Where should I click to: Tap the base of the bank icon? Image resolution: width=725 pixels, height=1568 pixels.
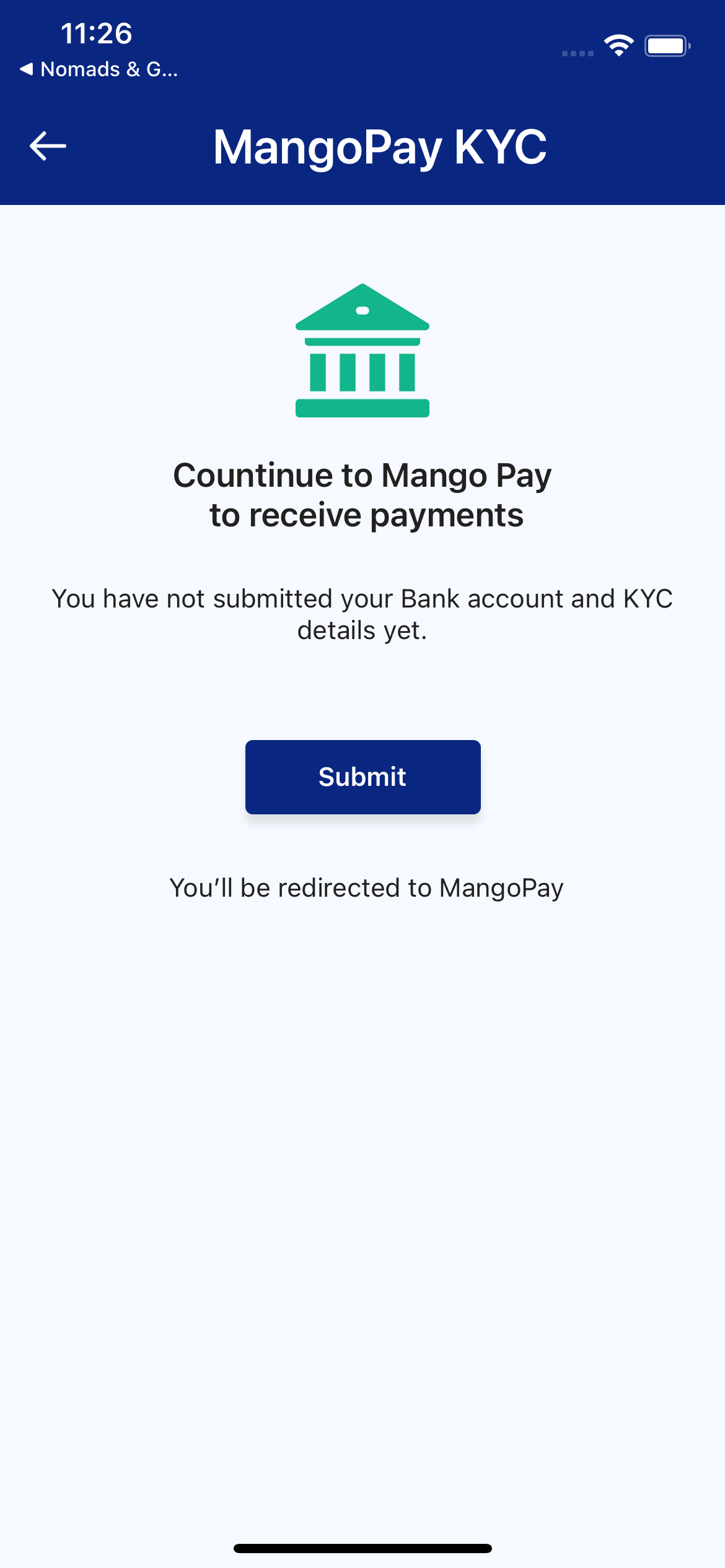(362, 409)
